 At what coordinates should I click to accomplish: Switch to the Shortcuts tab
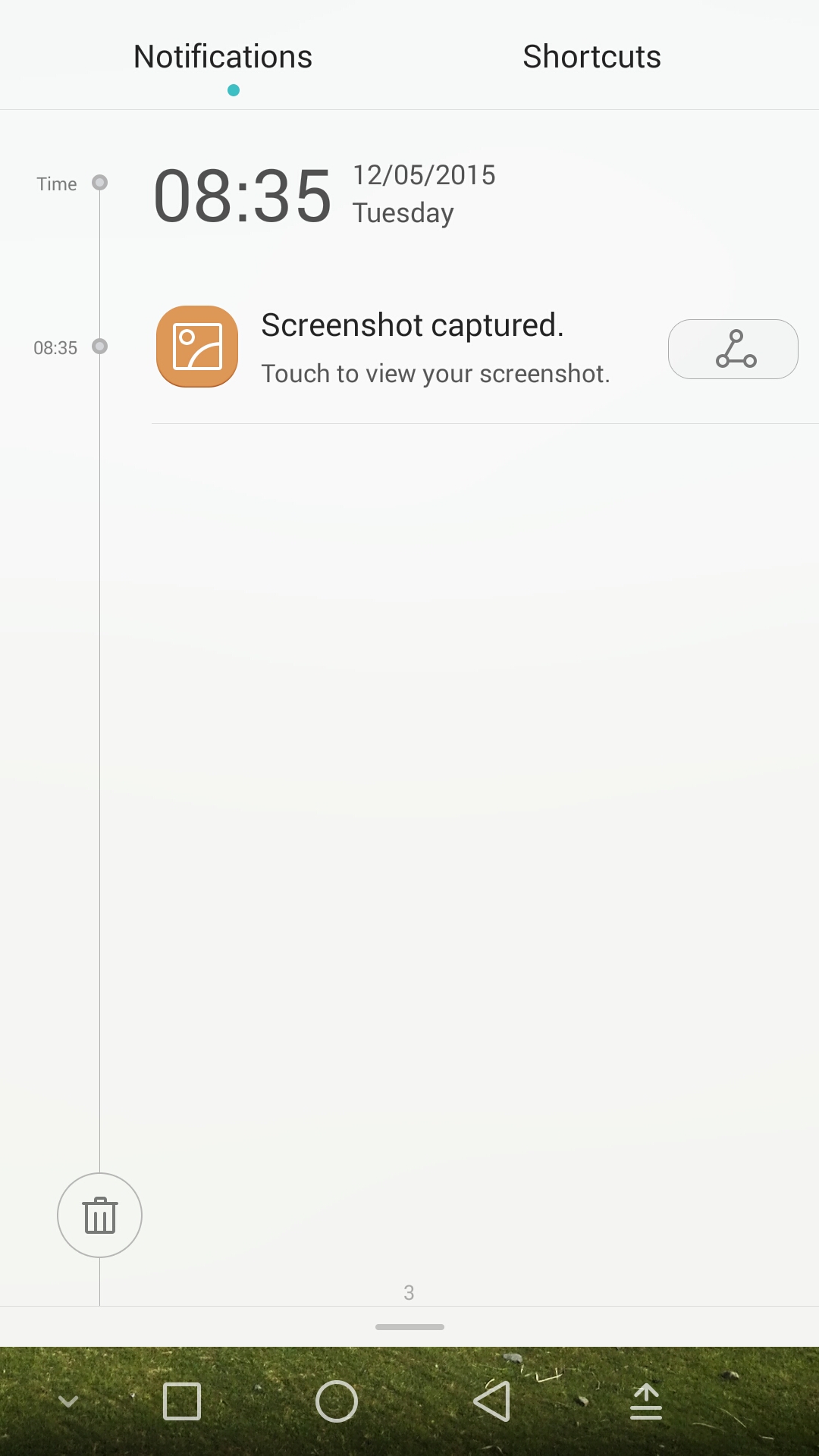pos(591,57)
